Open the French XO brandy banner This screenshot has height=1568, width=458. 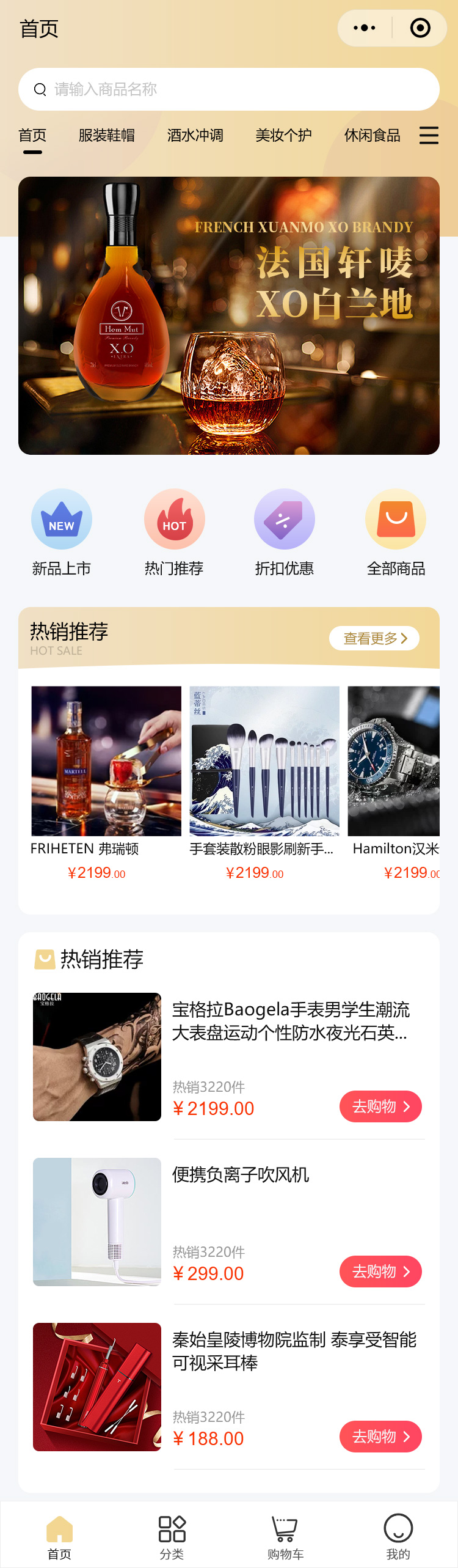tap(229, 315)
